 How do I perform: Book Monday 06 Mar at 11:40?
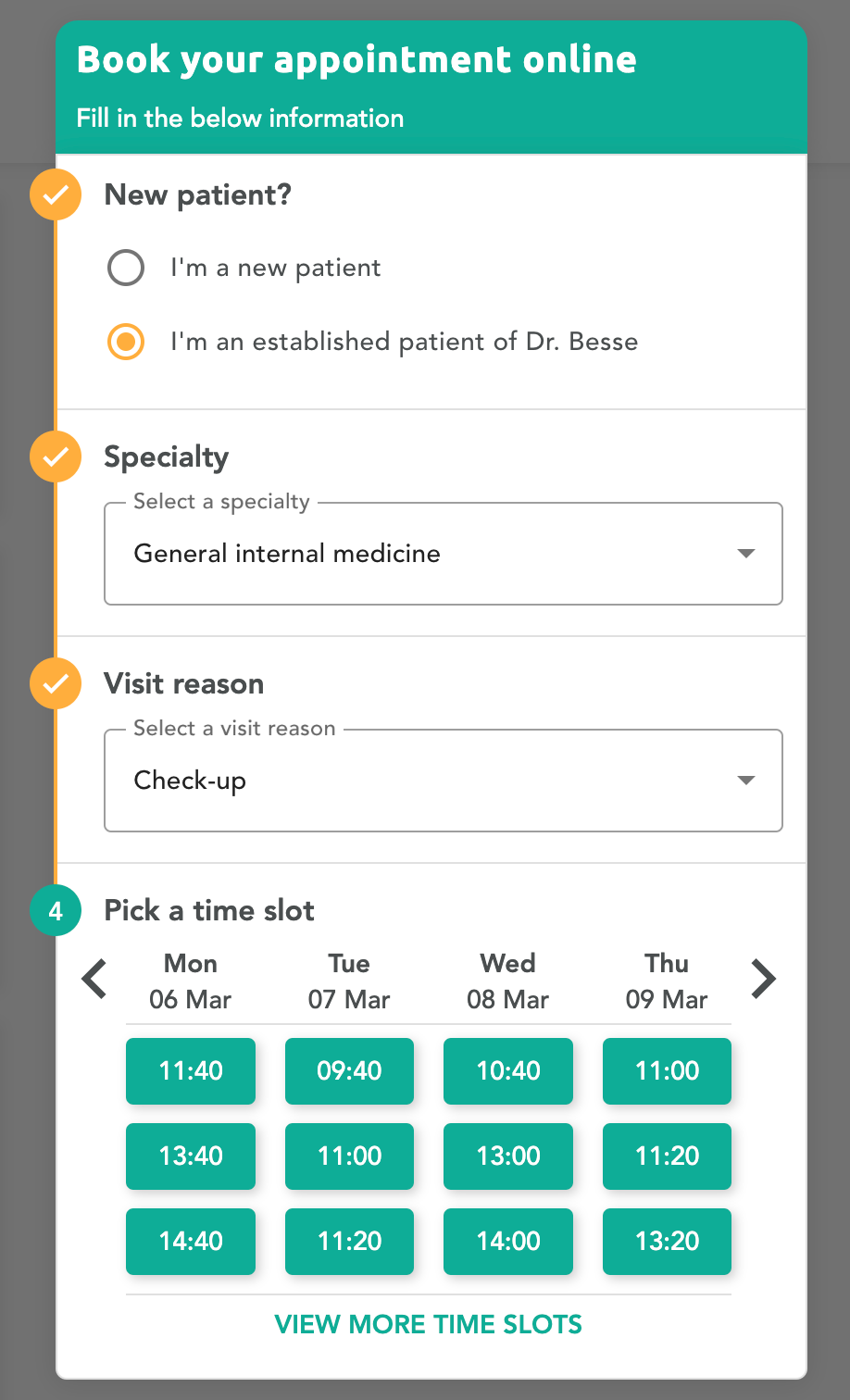tap(191, 1071)
